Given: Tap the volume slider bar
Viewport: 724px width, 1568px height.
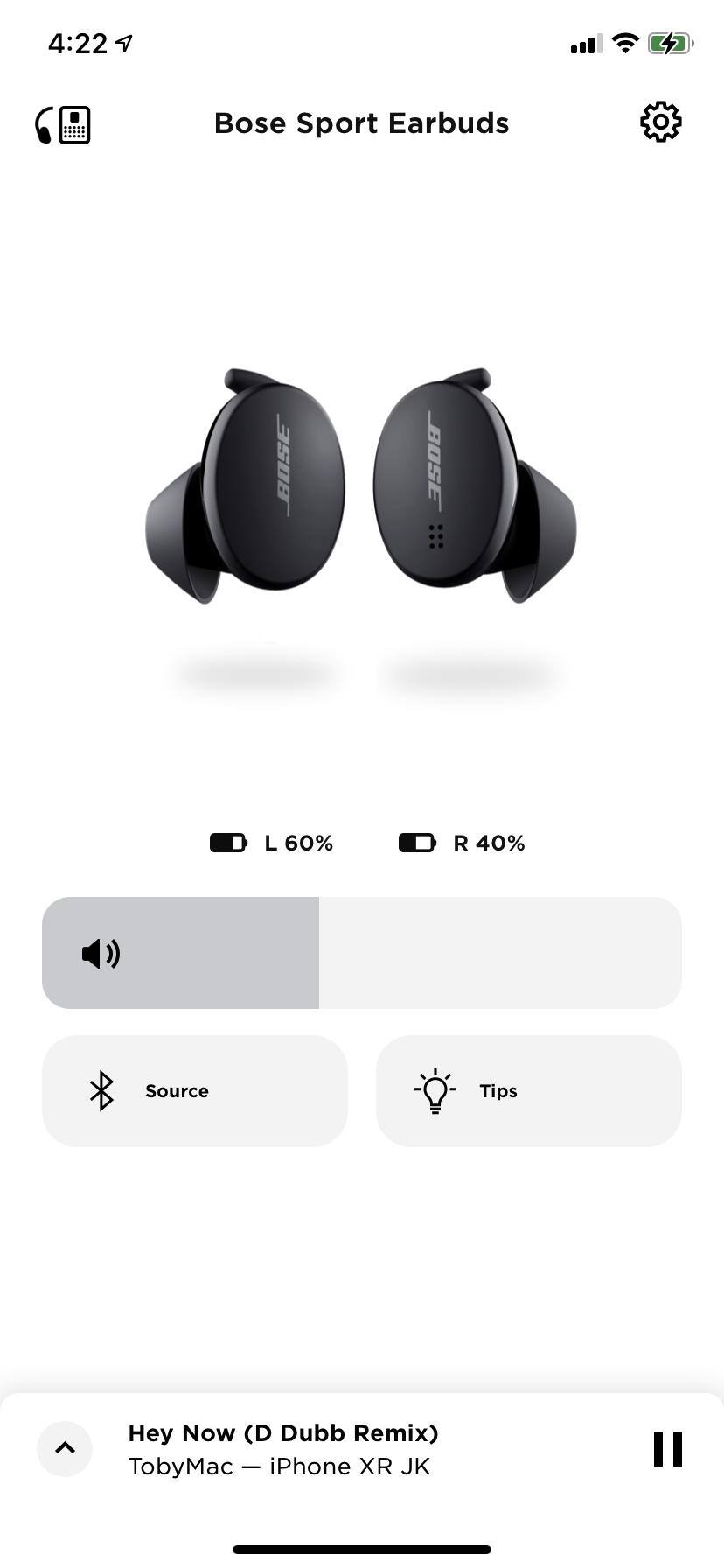Looking at the screenshot, I should click(x=361, y=953).
